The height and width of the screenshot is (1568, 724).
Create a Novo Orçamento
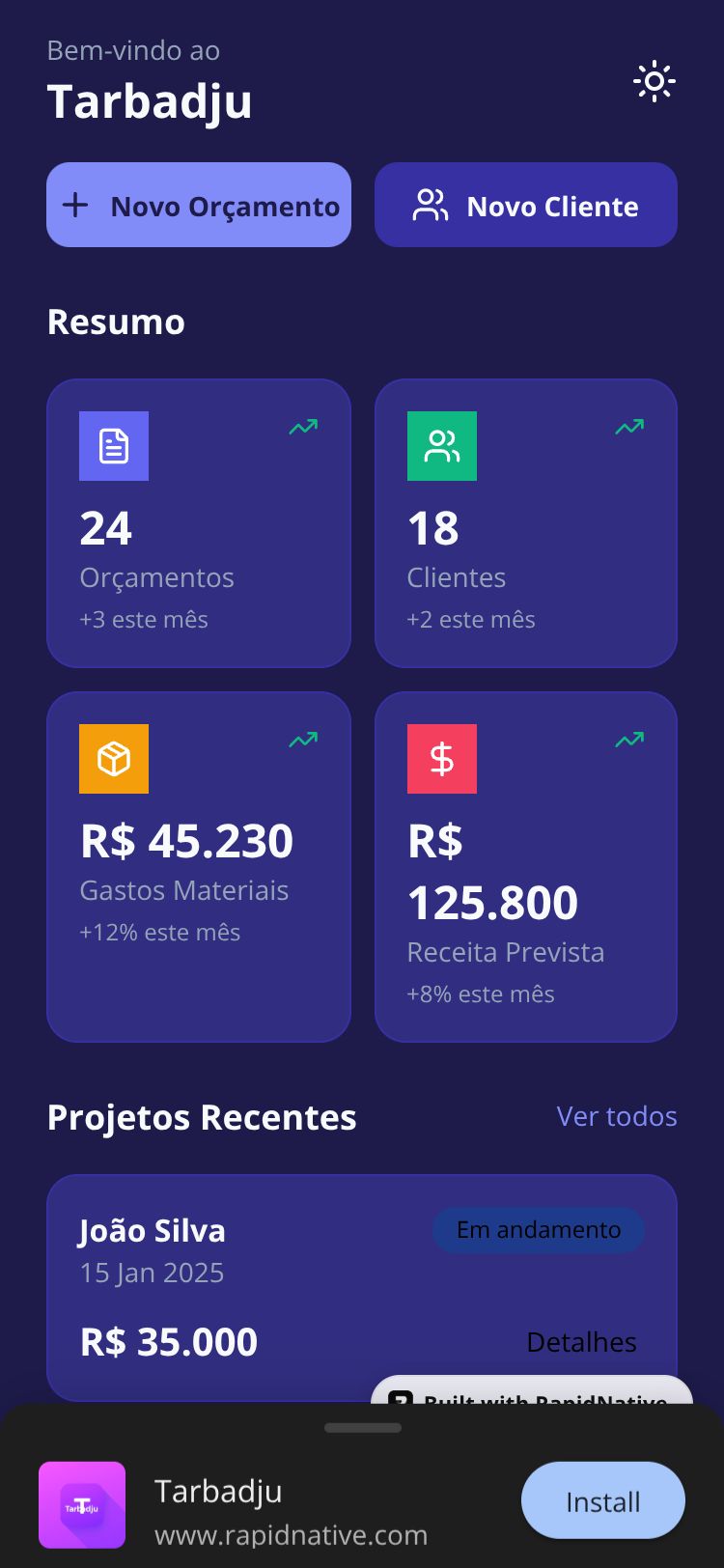coord(199,205)
